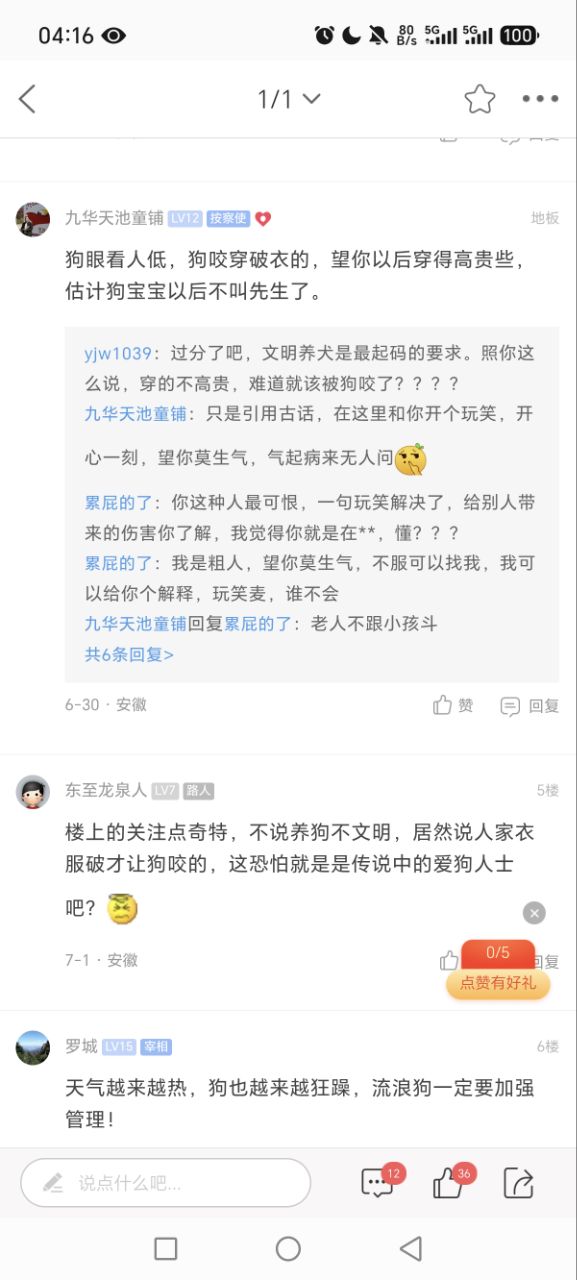Expand 共6条回复 to see all replies
The height and width of the screenshot is (1280, 577).
tap(129, 654)
